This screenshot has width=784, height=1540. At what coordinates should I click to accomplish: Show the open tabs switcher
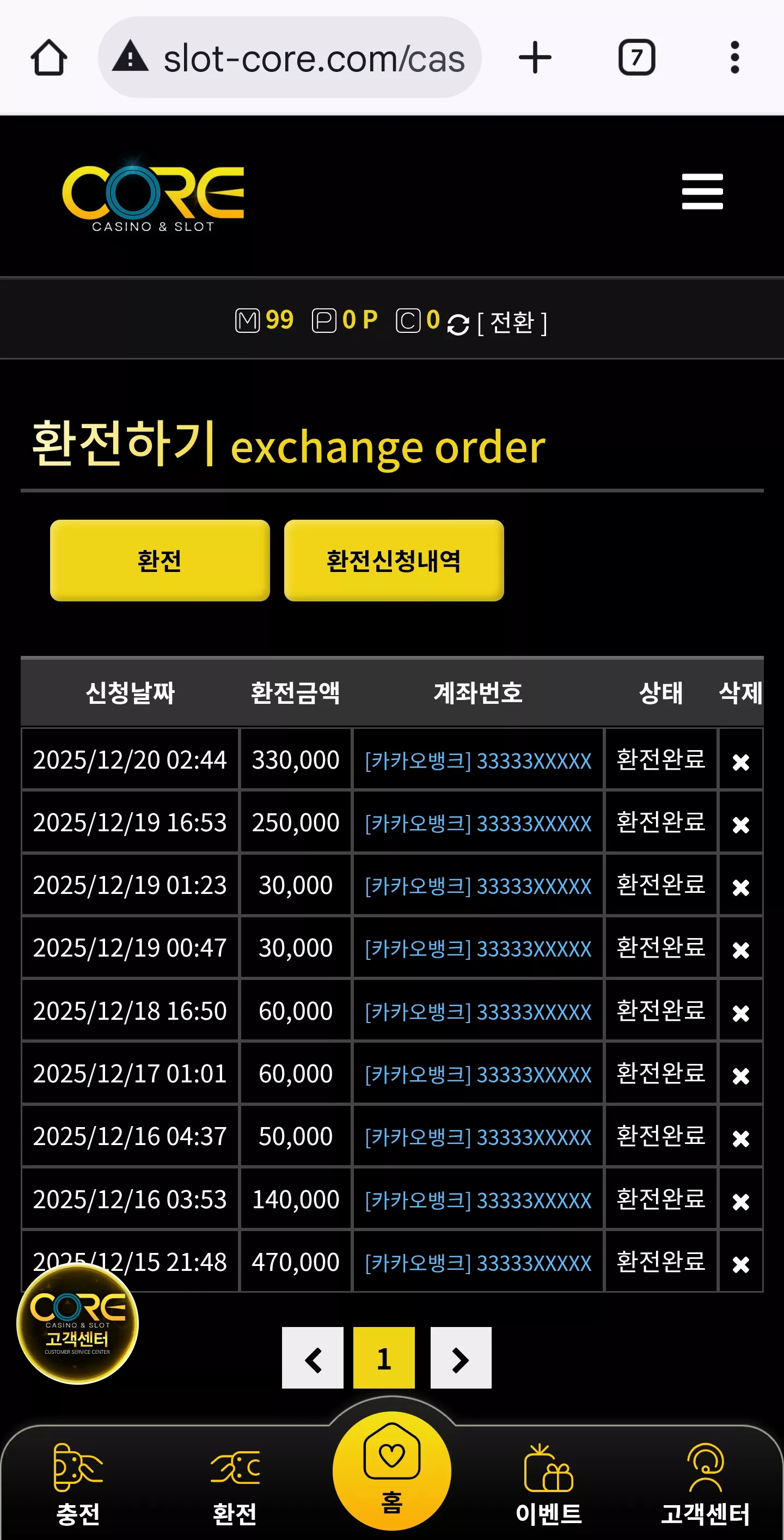[636, 58]
